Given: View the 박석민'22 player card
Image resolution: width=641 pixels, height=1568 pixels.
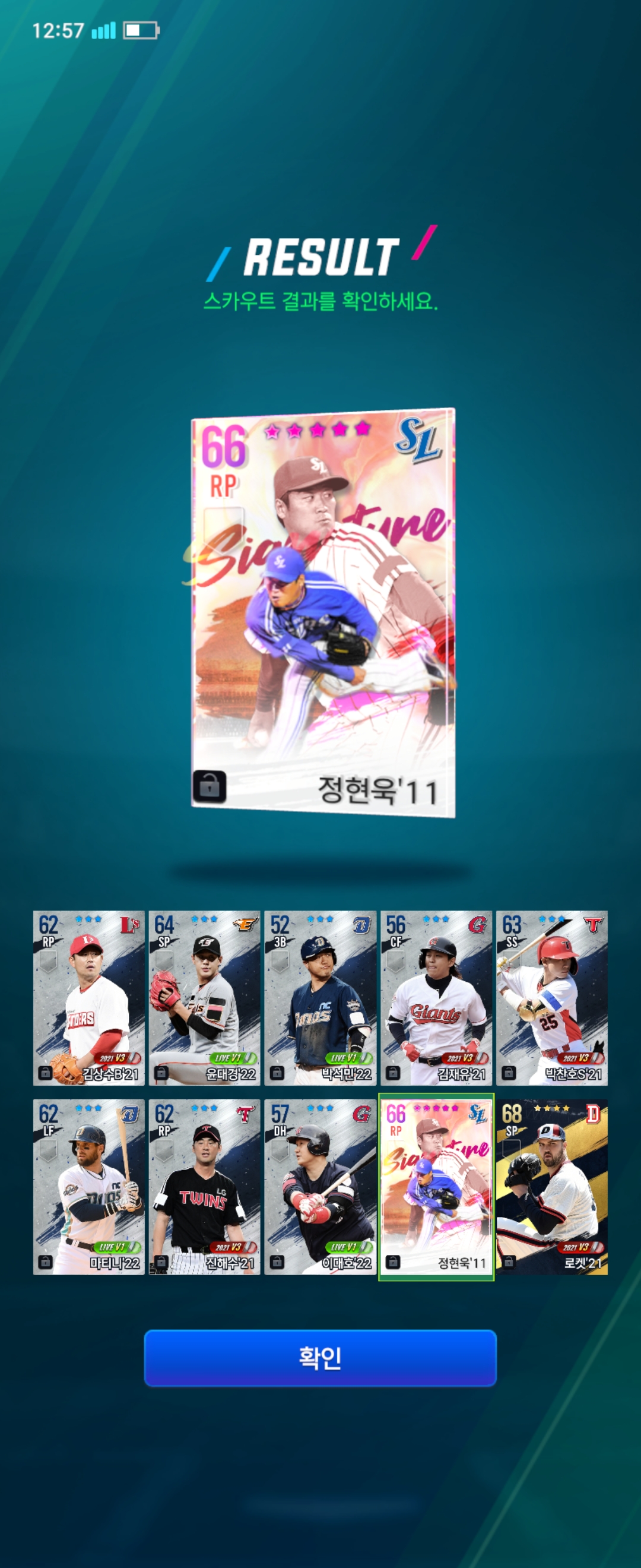Looking at the screenshot, I should pos(320,998).
